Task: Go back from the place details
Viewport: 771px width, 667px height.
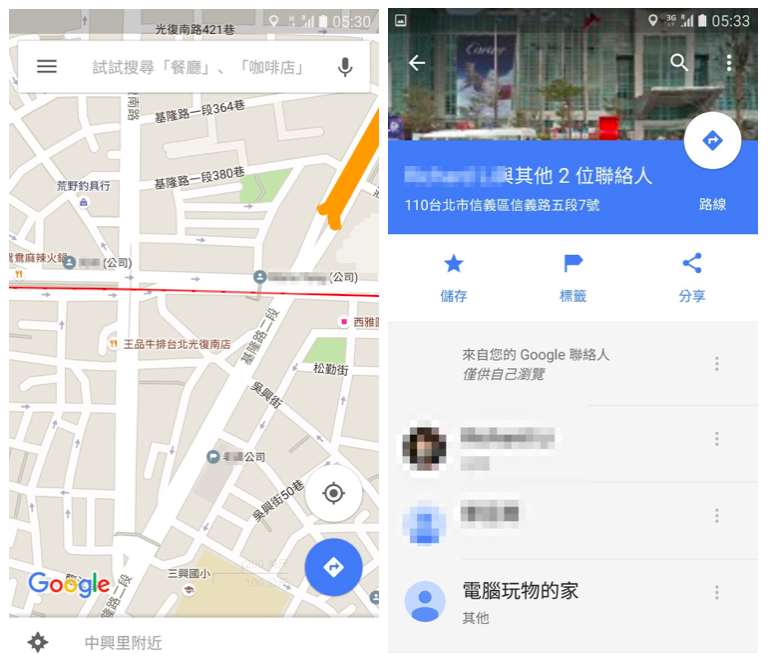Action: point(417,63)
